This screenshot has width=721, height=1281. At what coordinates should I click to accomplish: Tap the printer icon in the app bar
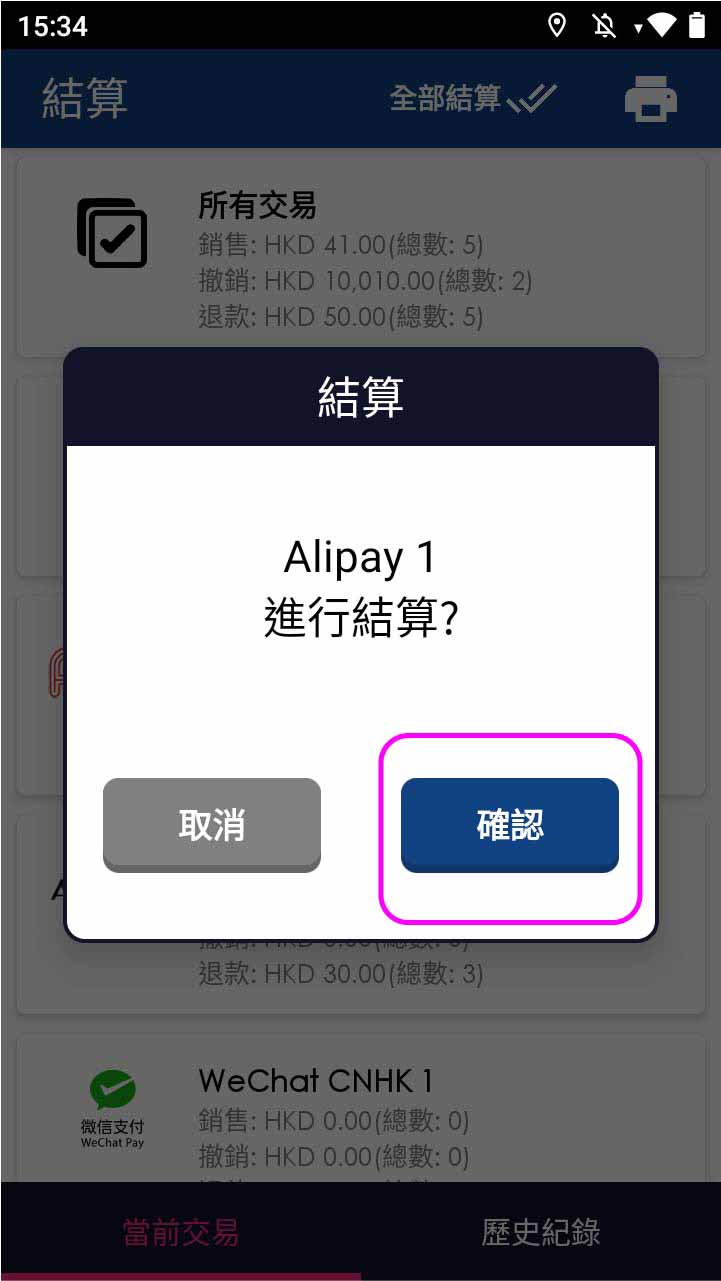click(x=650, y=99)
